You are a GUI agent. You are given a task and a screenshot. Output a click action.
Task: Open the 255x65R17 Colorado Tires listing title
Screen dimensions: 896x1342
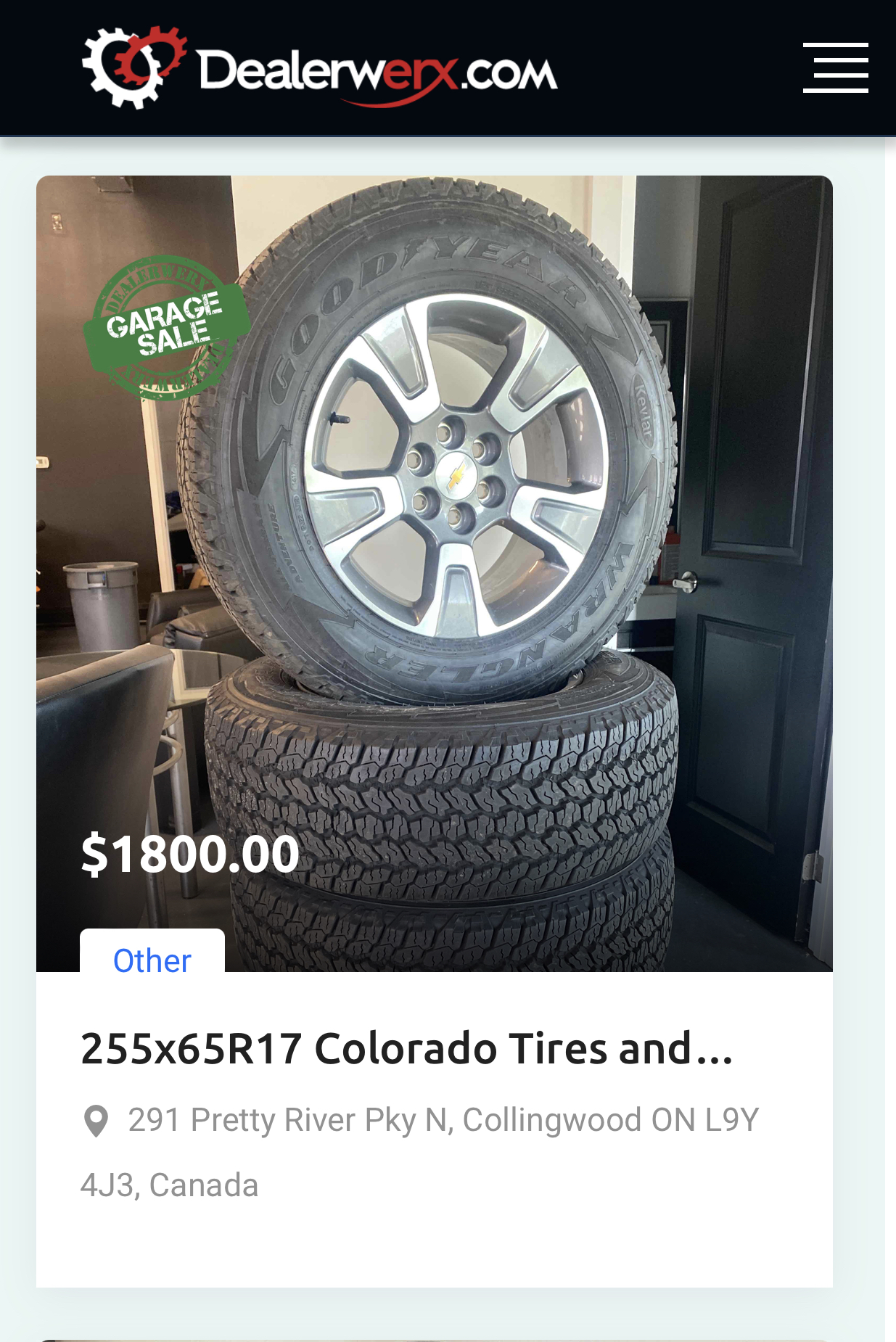click(406, 1048)
